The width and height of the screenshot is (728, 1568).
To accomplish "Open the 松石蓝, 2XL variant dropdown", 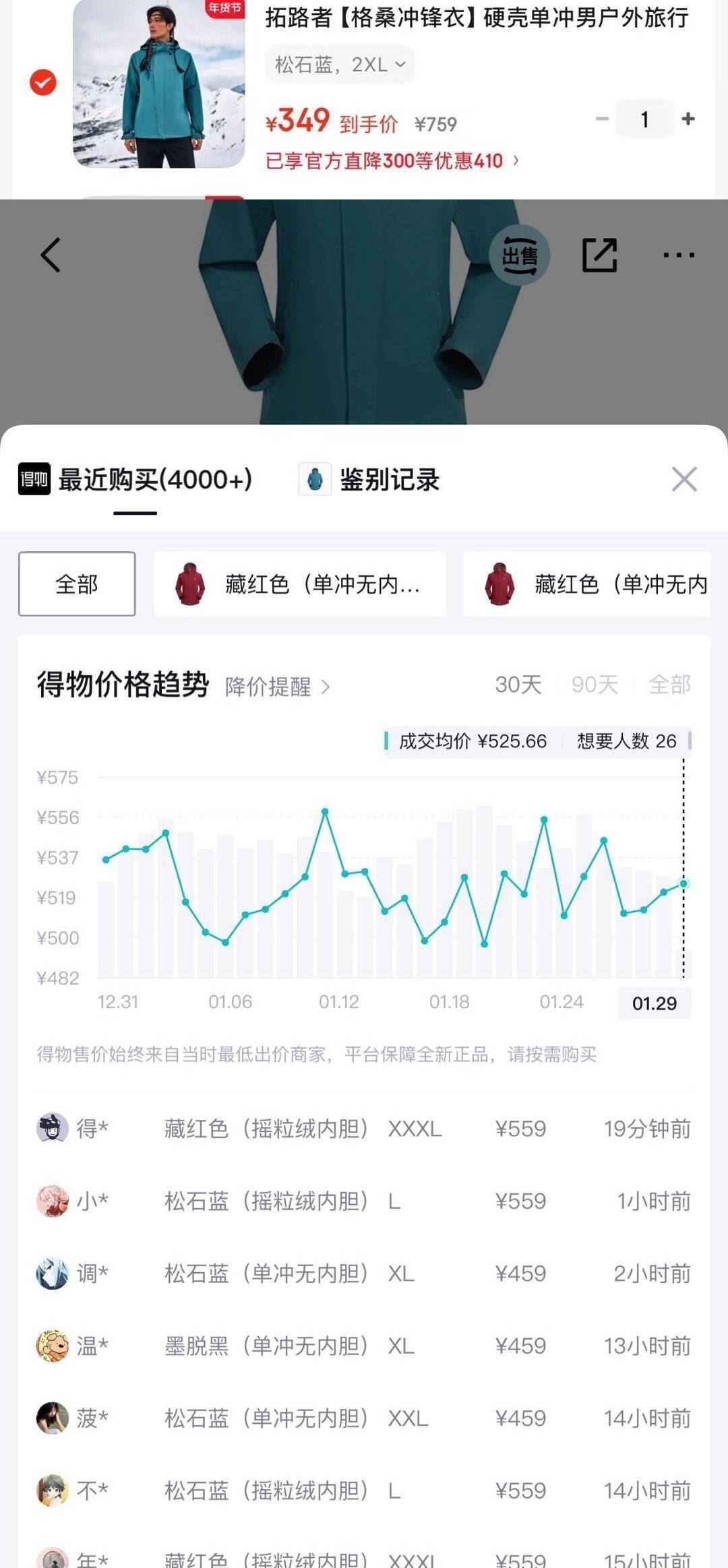I will pos(339,65).
